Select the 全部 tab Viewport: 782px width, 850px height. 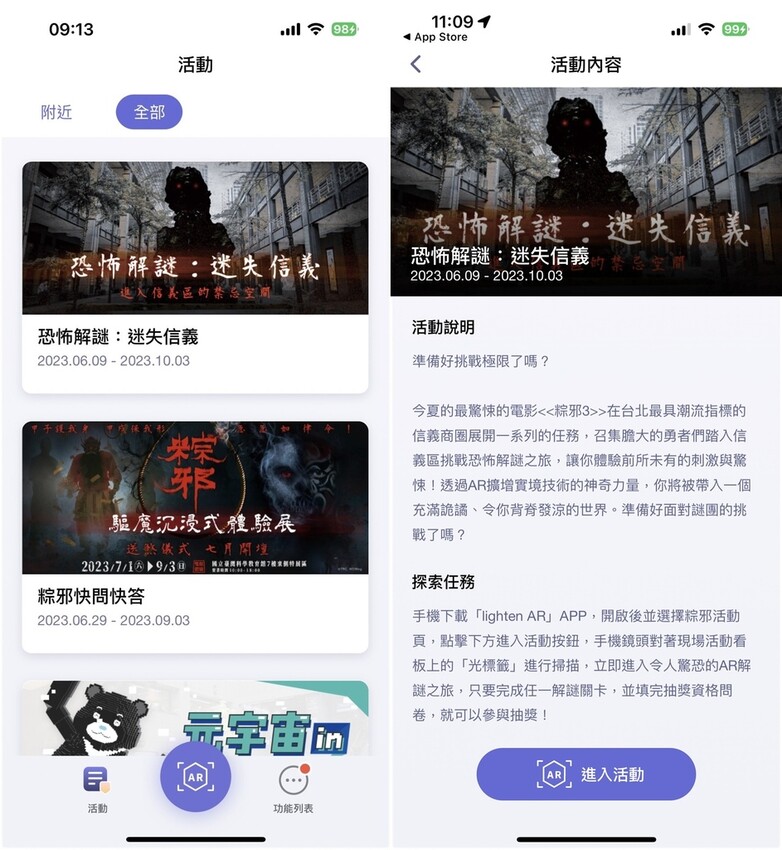click(x=149, y=112)
